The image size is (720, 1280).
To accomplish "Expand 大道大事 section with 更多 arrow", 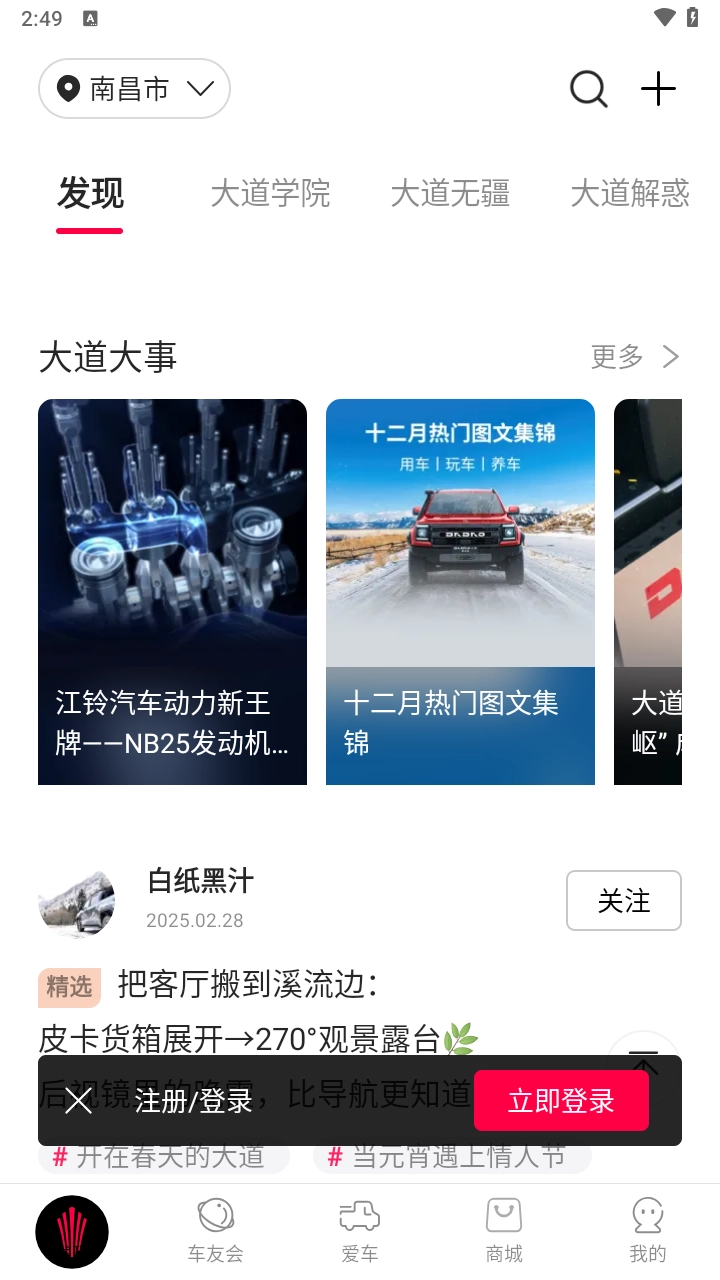I will 633,357.
